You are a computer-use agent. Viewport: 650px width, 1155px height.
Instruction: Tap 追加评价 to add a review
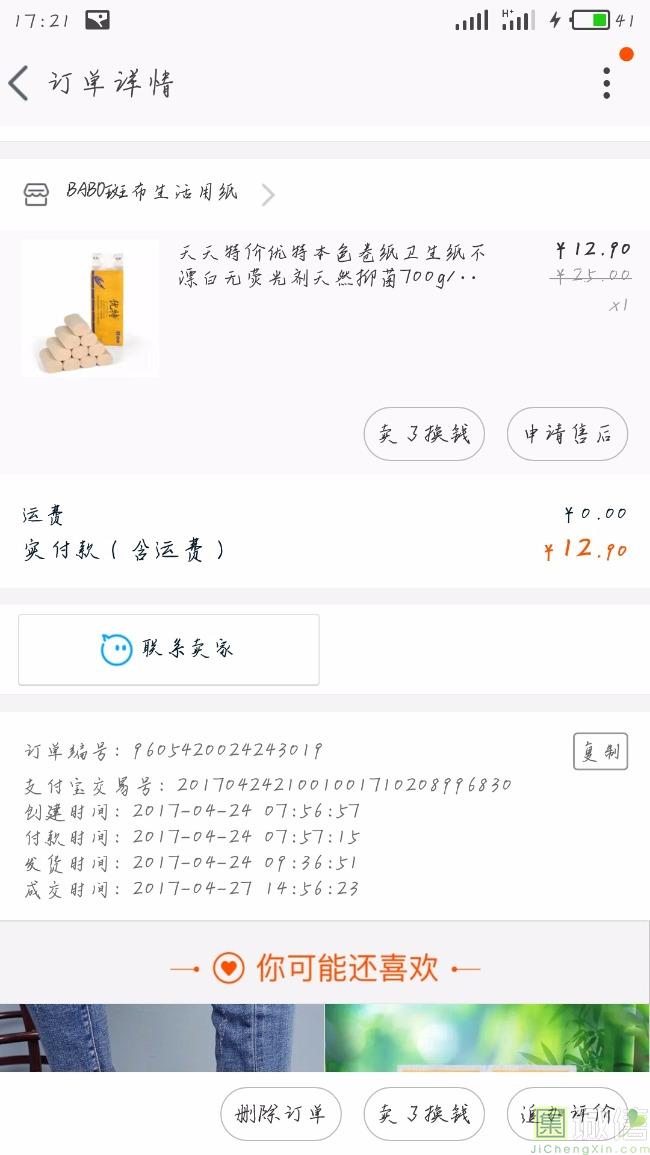567,1114
